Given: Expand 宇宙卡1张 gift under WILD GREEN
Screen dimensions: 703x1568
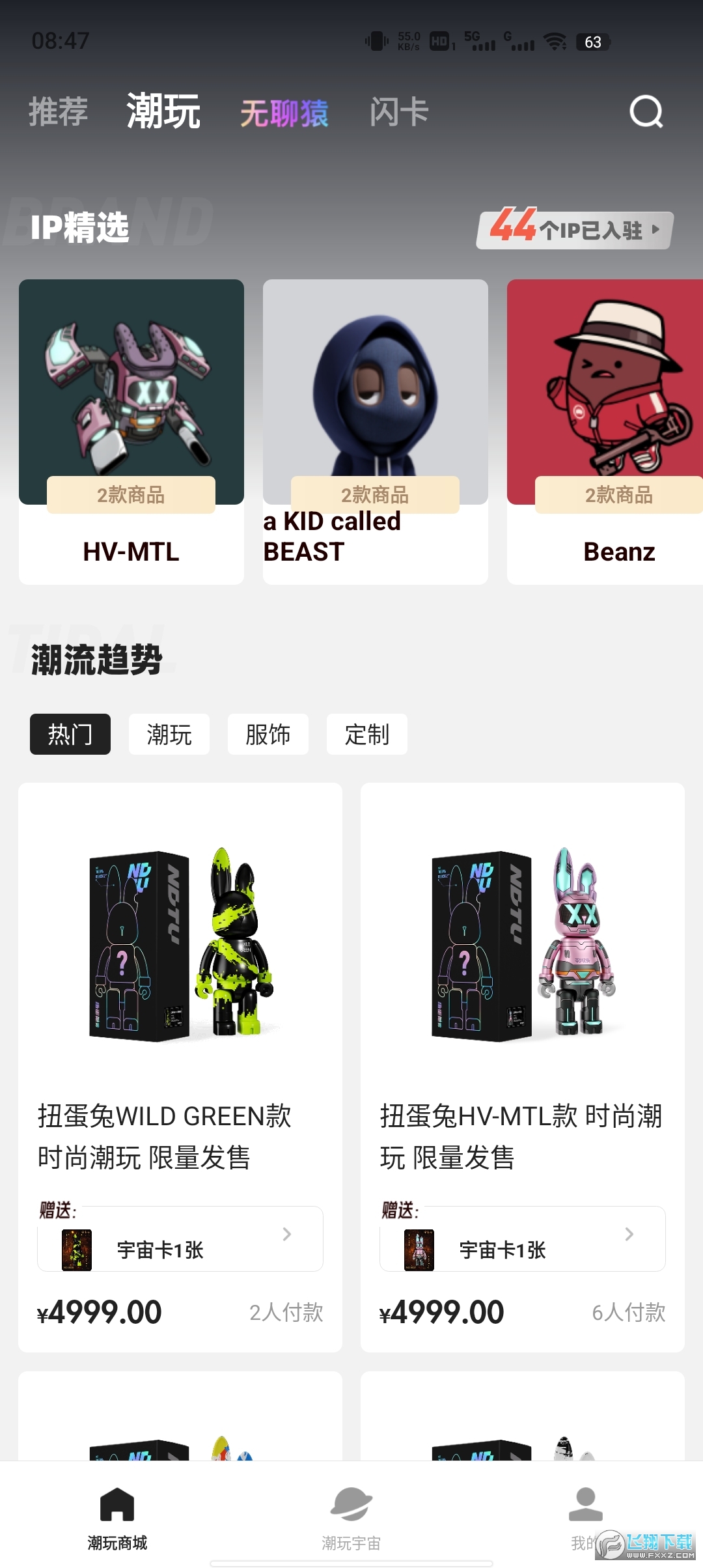Looking at the screenshot, I should tap(180, 1240).
